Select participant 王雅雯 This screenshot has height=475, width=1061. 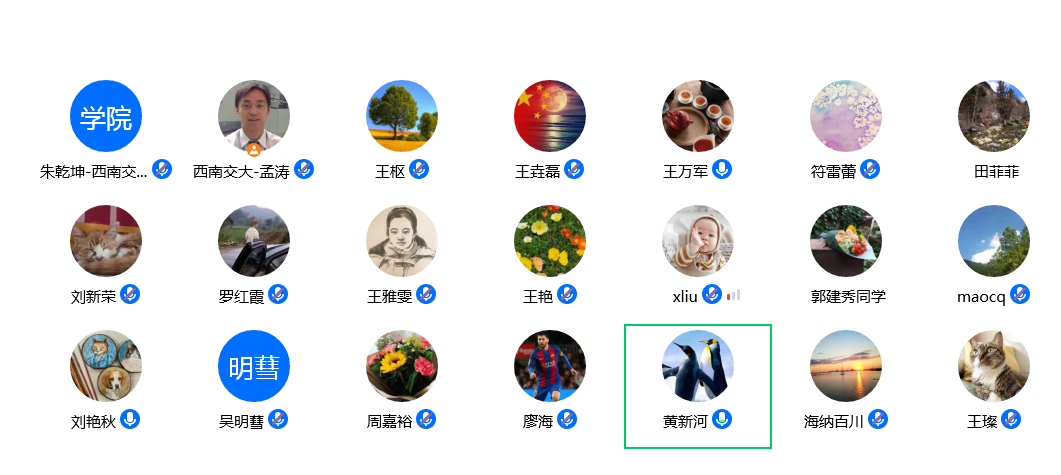pos(402,241)
